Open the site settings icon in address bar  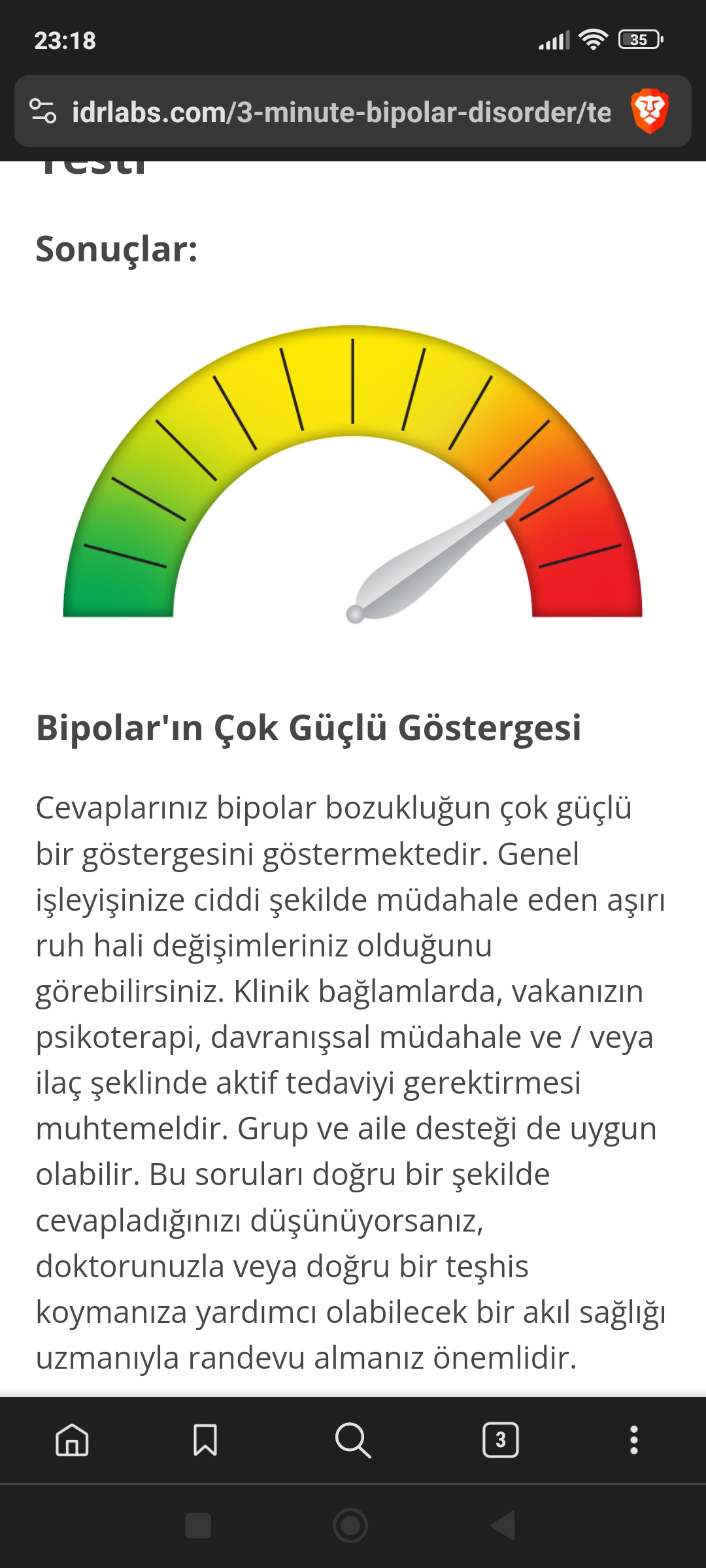[43, 111]
